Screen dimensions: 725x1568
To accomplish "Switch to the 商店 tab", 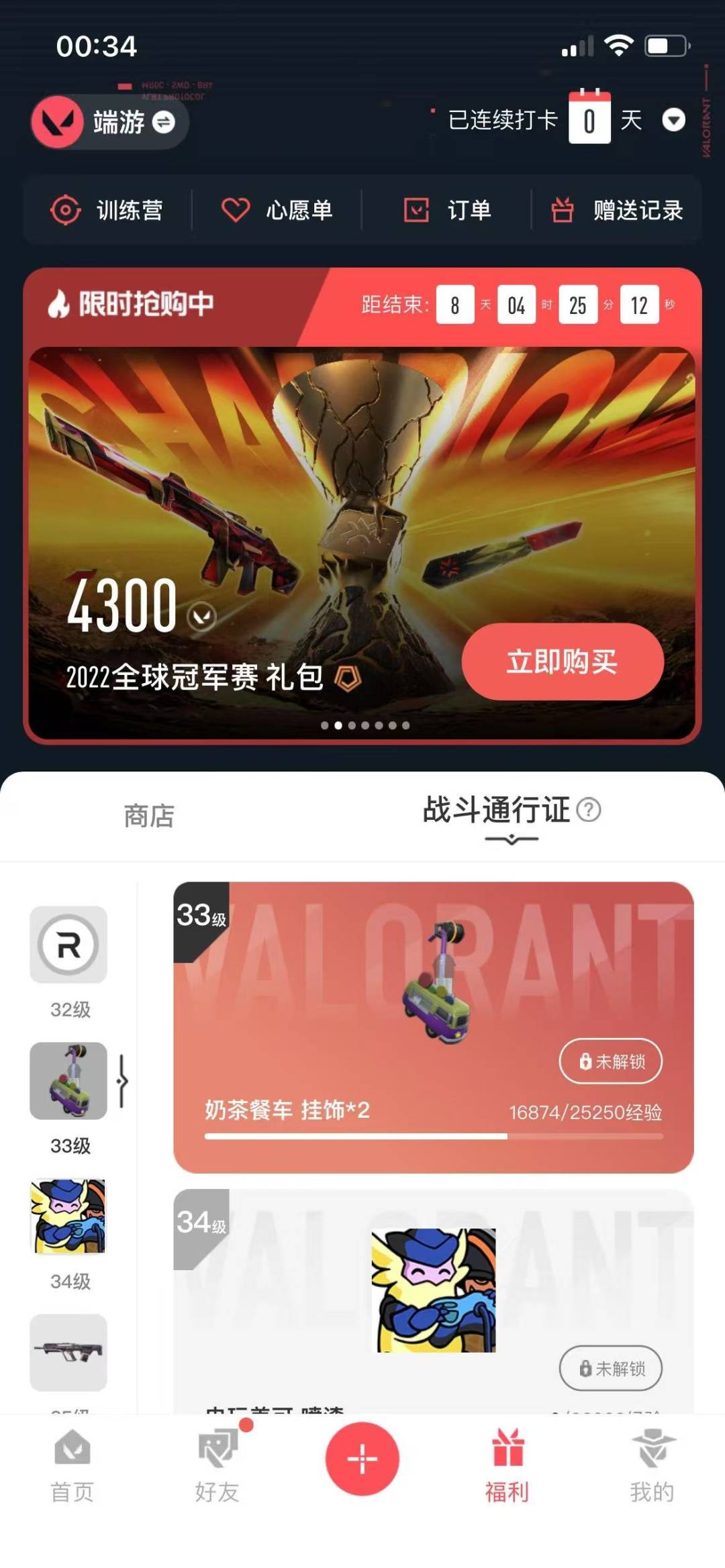I will coord(149,816).
